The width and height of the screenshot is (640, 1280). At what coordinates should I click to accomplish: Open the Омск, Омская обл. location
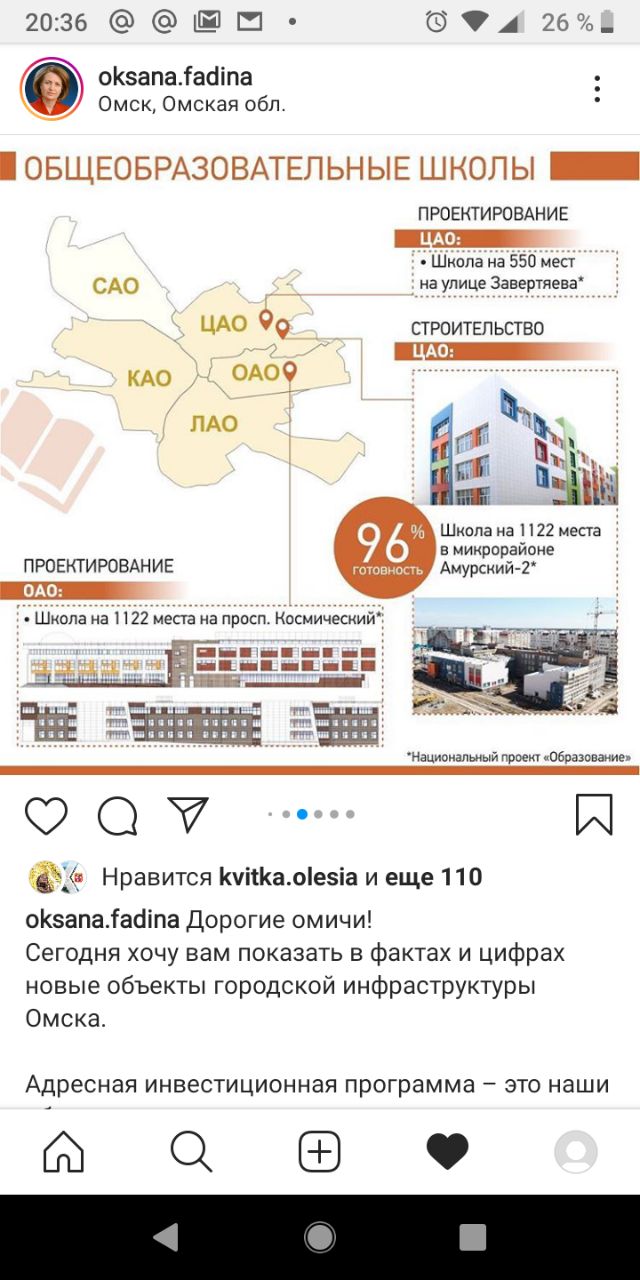(x=191, y=104)
